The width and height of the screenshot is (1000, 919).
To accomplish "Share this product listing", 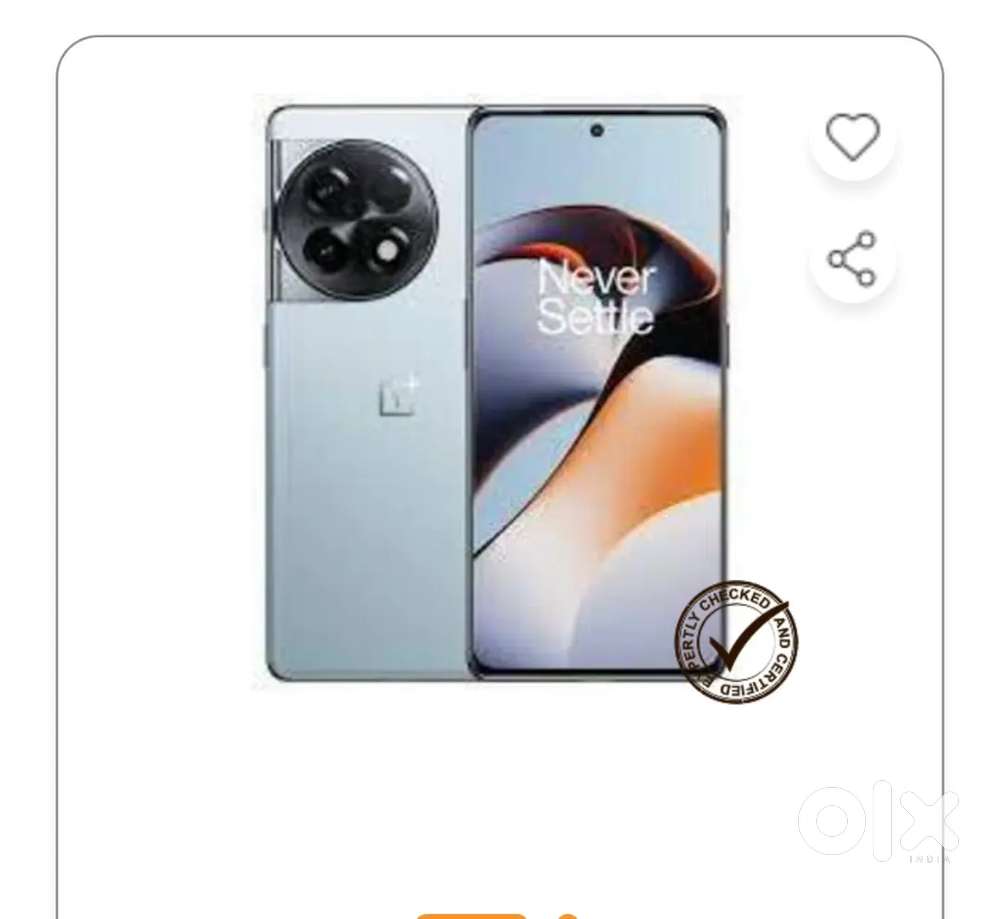I will click(x=852, y=260).
